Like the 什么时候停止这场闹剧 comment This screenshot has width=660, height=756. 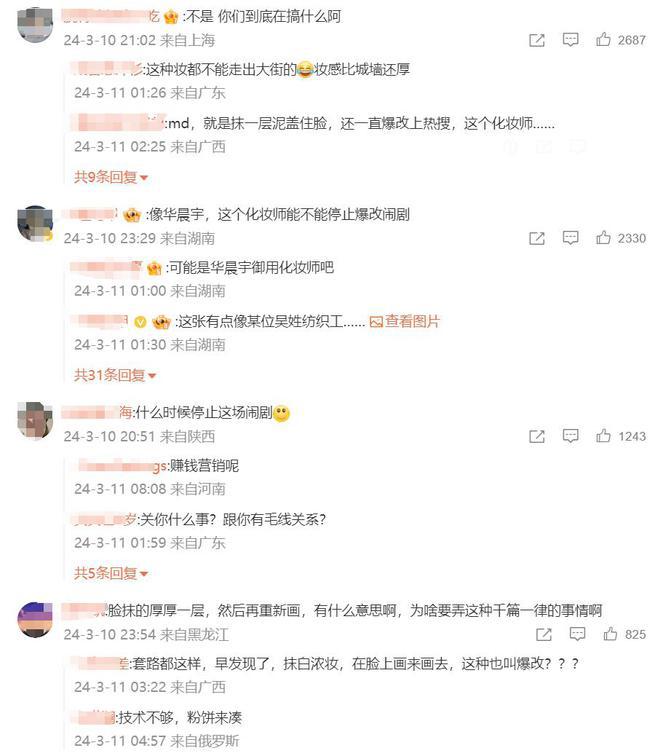(604, 436)
